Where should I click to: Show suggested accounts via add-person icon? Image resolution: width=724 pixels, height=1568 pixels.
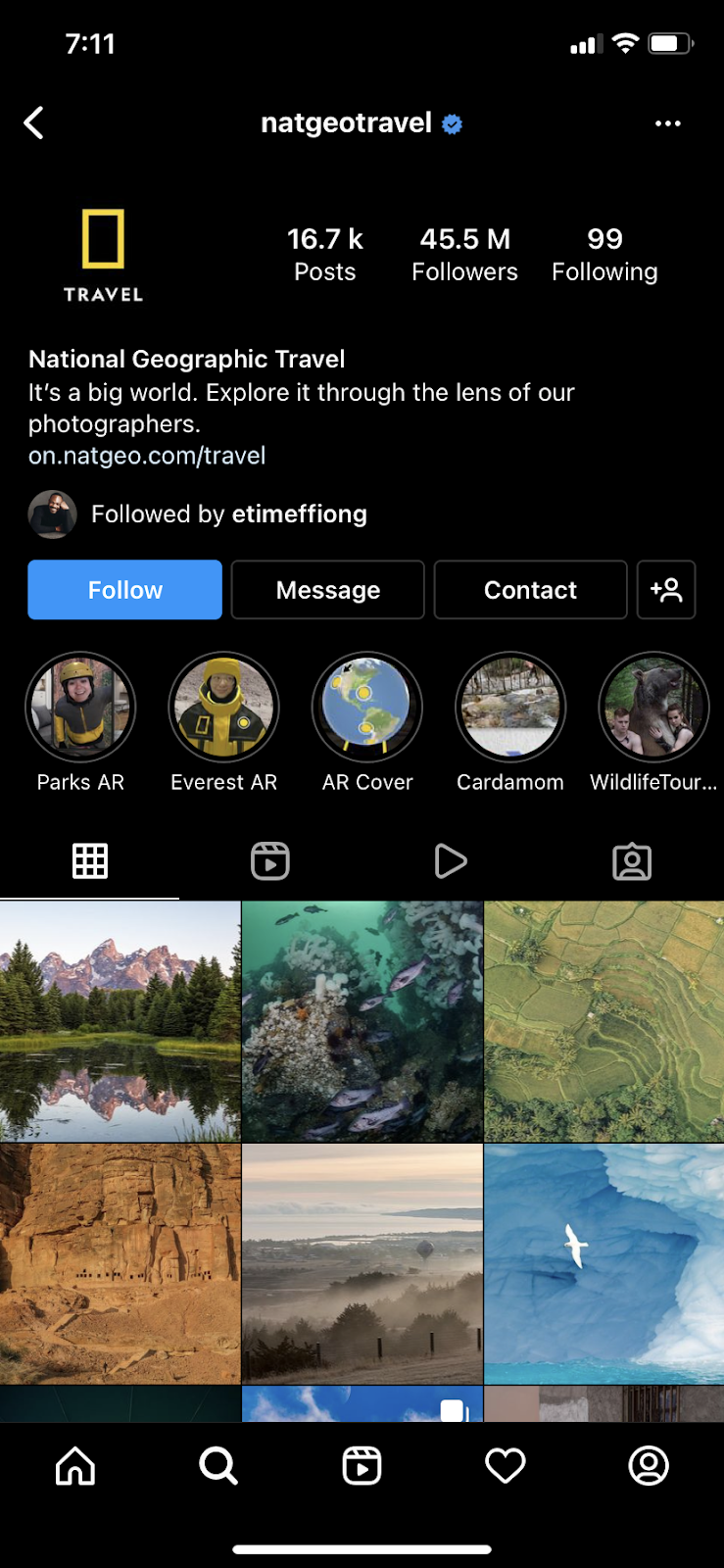[666, 590]
